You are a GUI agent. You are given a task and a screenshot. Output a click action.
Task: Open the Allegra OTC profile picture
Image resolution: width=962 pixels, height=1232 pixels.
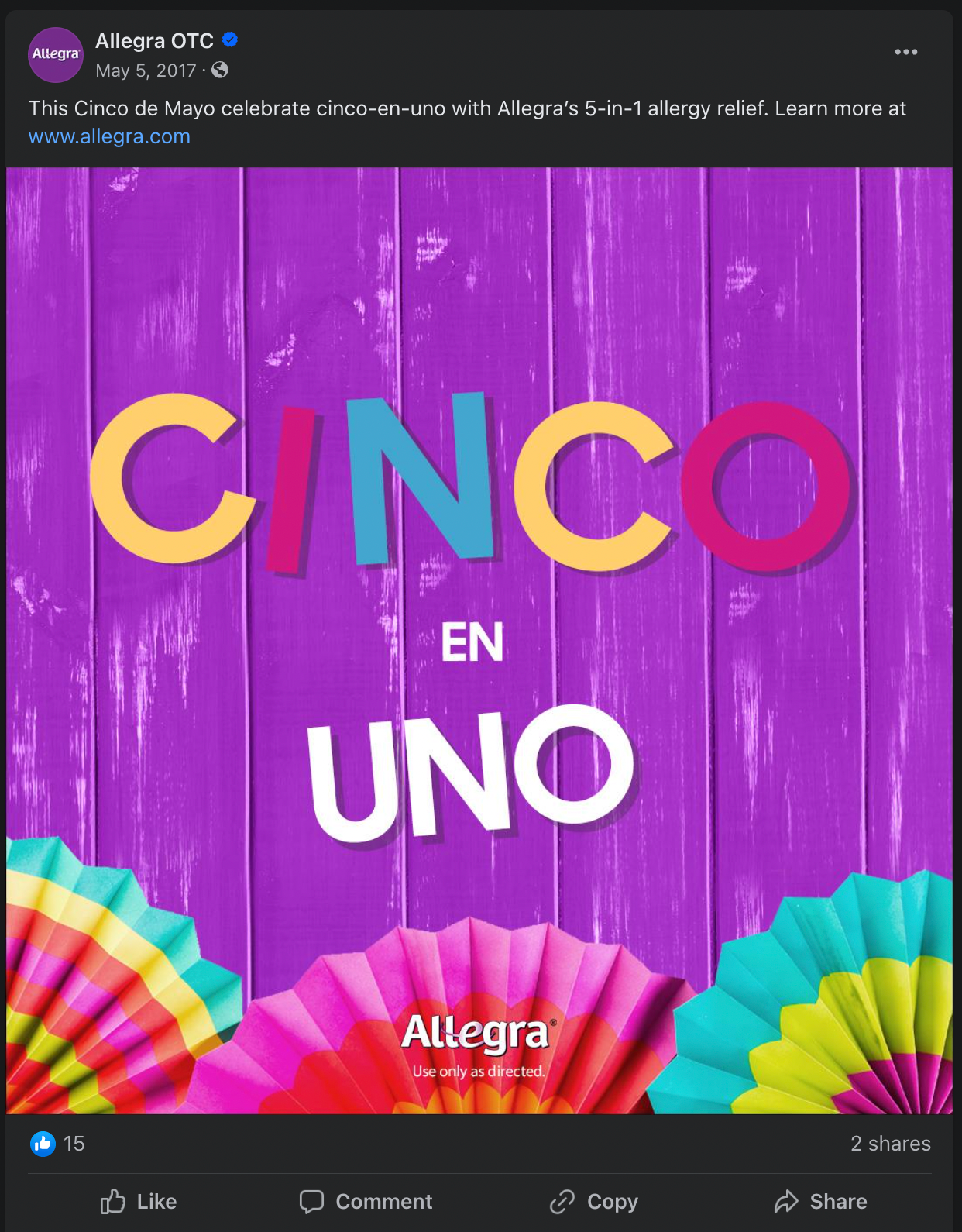(55, 54)
